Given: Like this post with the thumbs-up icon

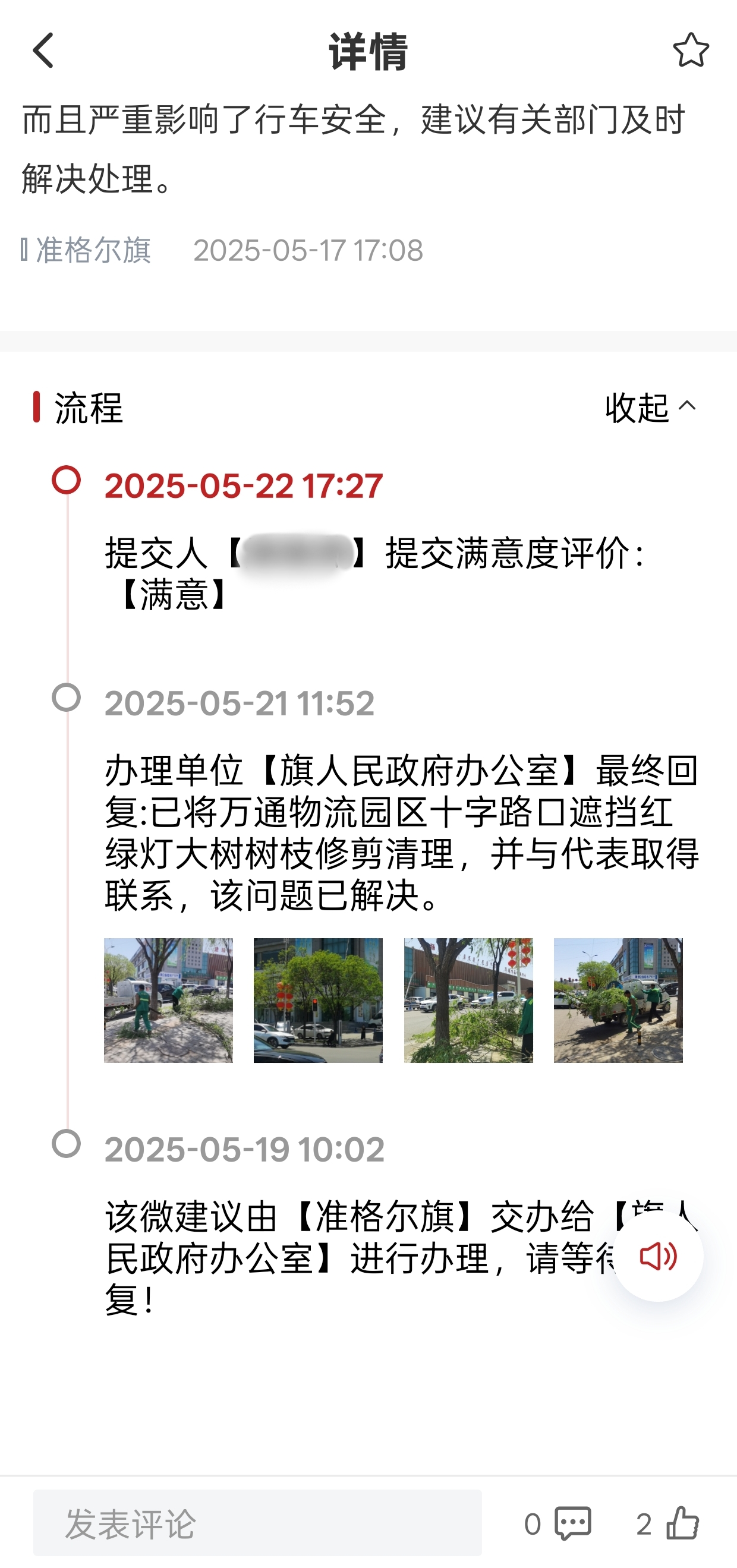Looking at the screenshot, I should [683, 1523].
